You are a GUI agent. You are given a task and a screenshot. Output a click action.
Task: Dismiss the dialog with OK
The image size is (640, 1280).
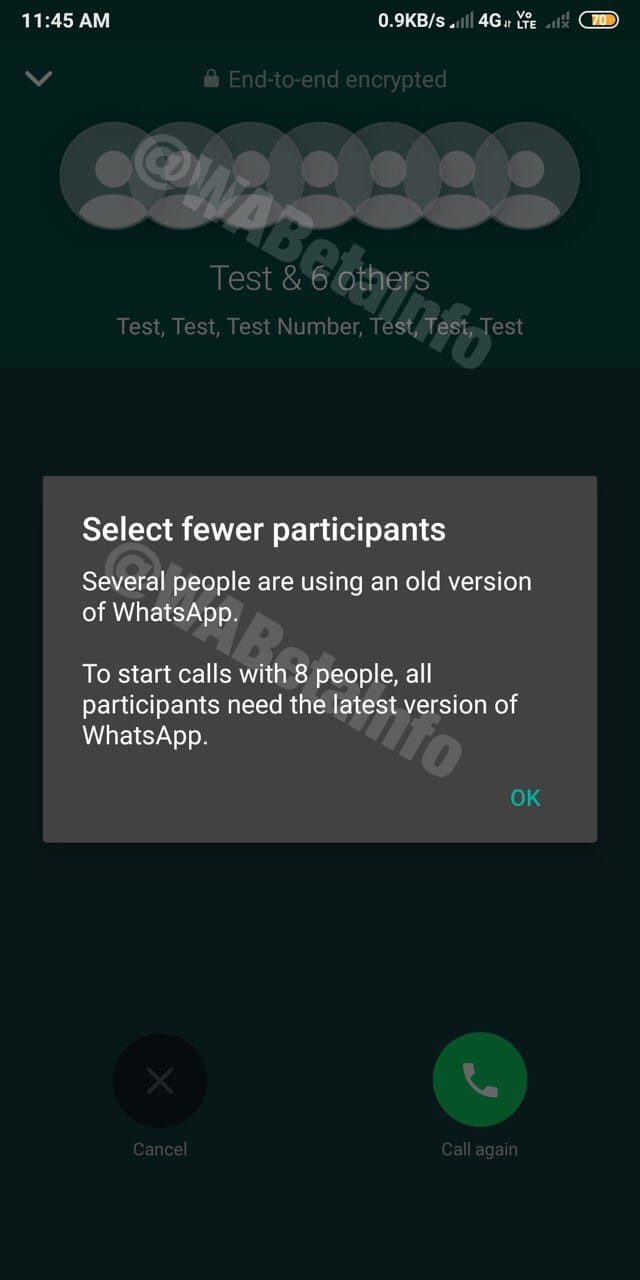click(525, 797)
